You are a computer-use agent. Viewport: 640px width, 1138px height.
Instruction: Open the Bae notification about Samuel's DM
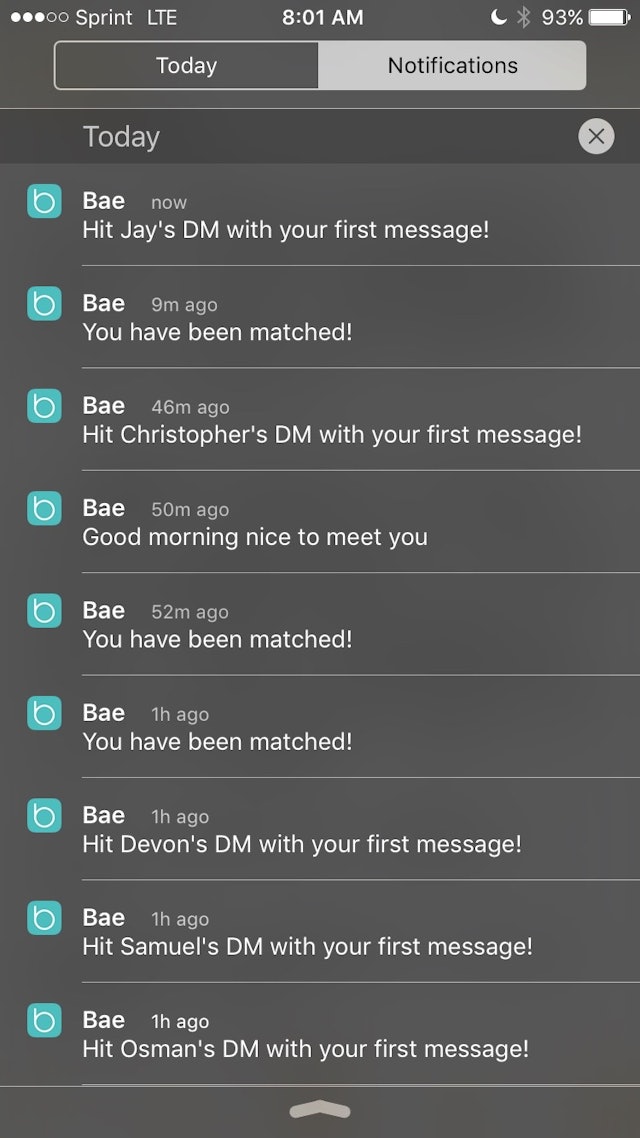(320, 931)
